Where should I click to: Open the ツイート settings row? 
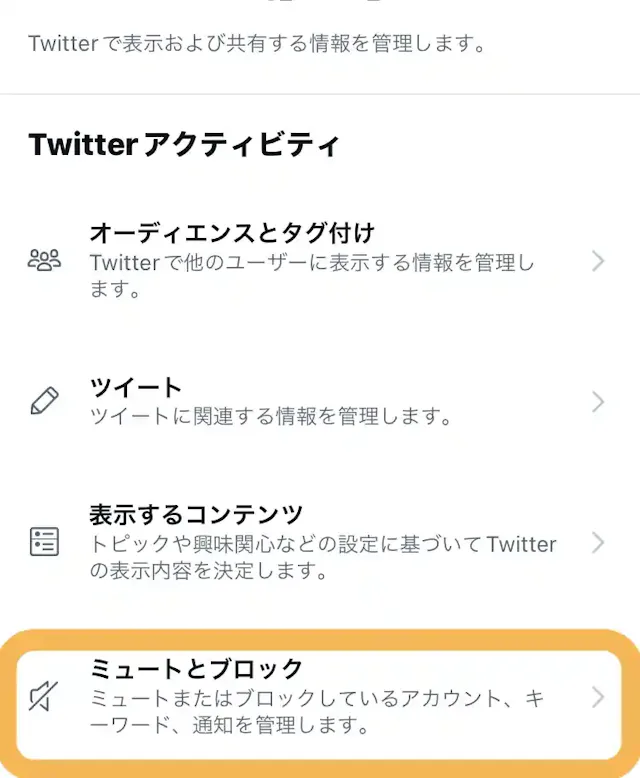318,401
